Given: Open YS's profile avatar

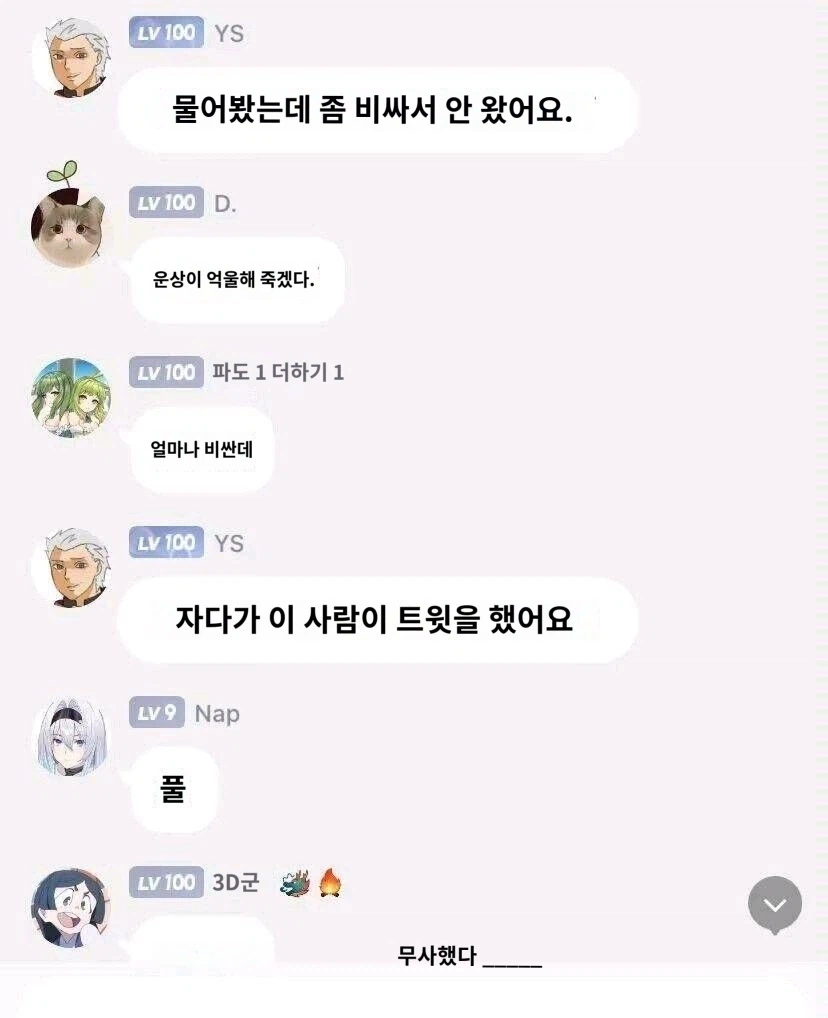Looking at the screenshot, I should pos(70,57).
